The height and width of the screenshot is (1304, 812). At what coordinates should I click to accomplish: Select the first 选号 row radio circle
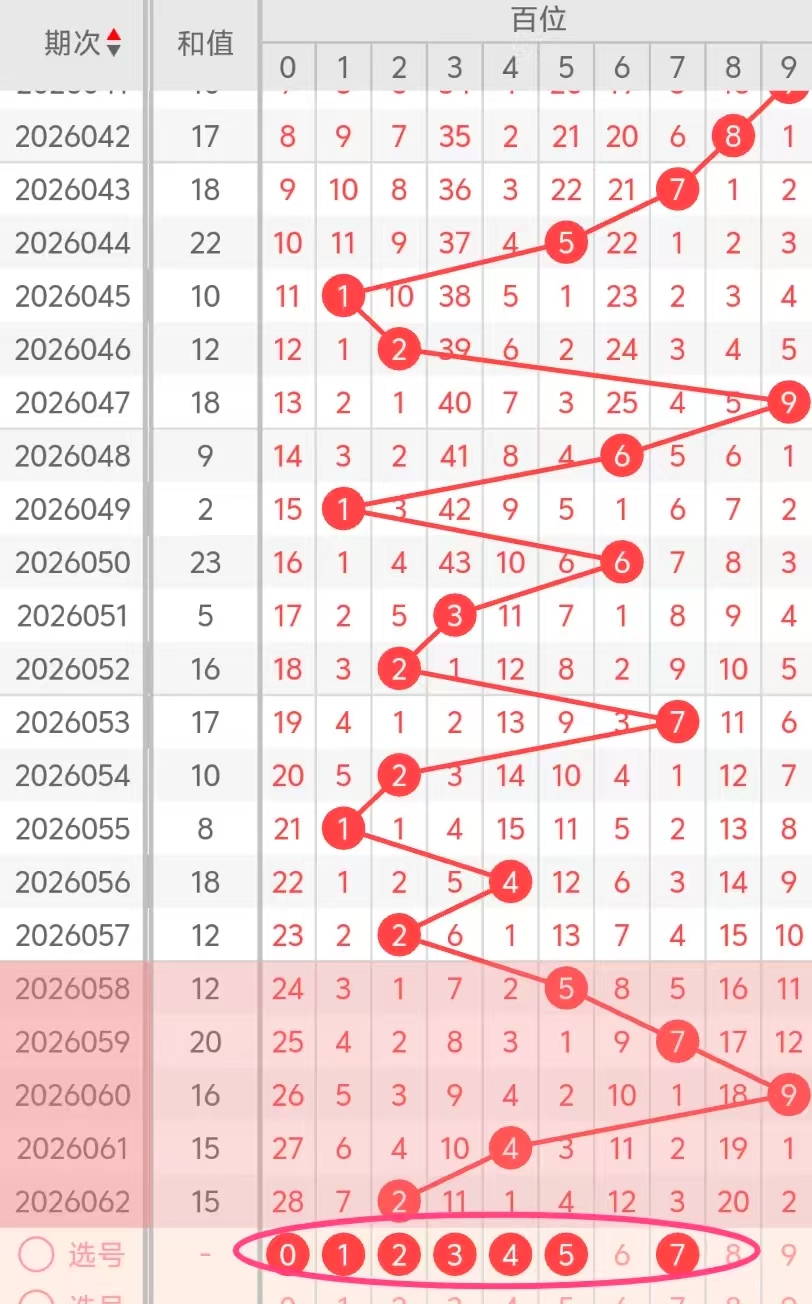(37, 1254)
